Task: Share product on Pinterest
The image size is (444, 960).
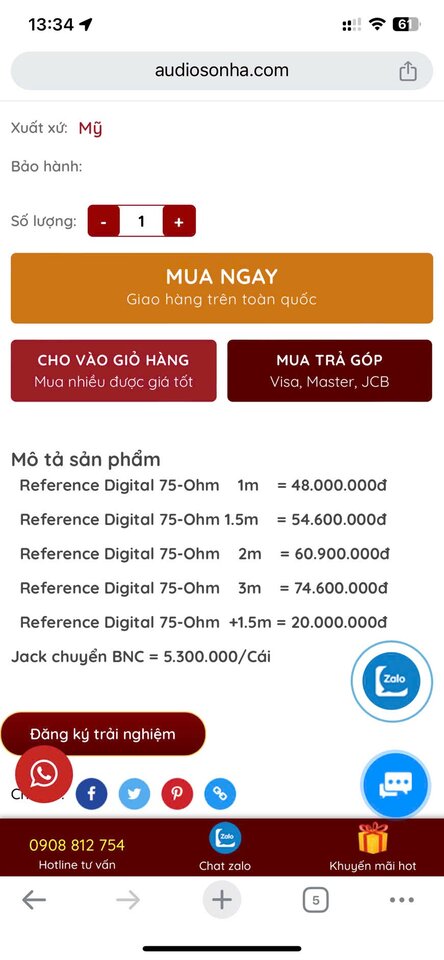Action: click(x=177, y=794)
